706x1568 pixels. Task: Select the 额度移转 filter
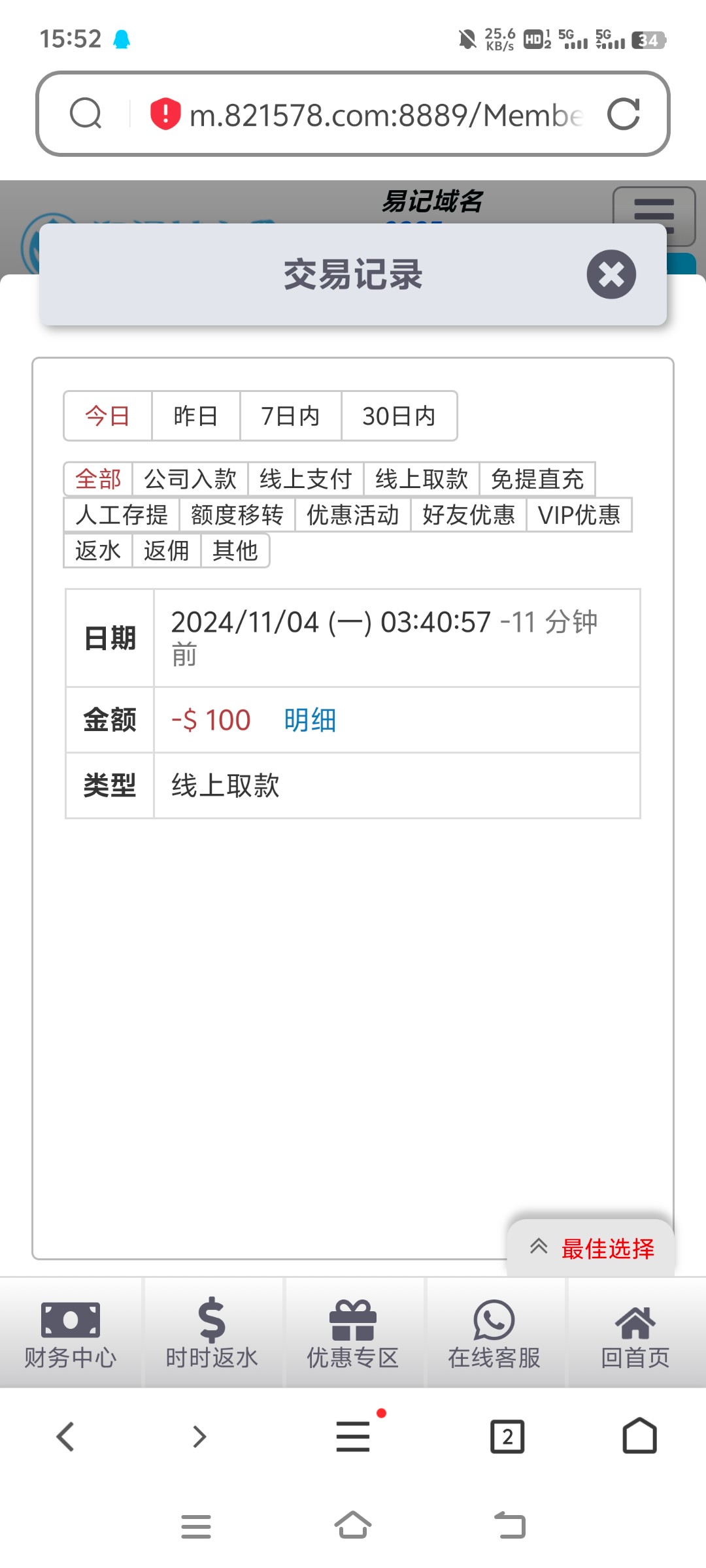coord(237,515)
